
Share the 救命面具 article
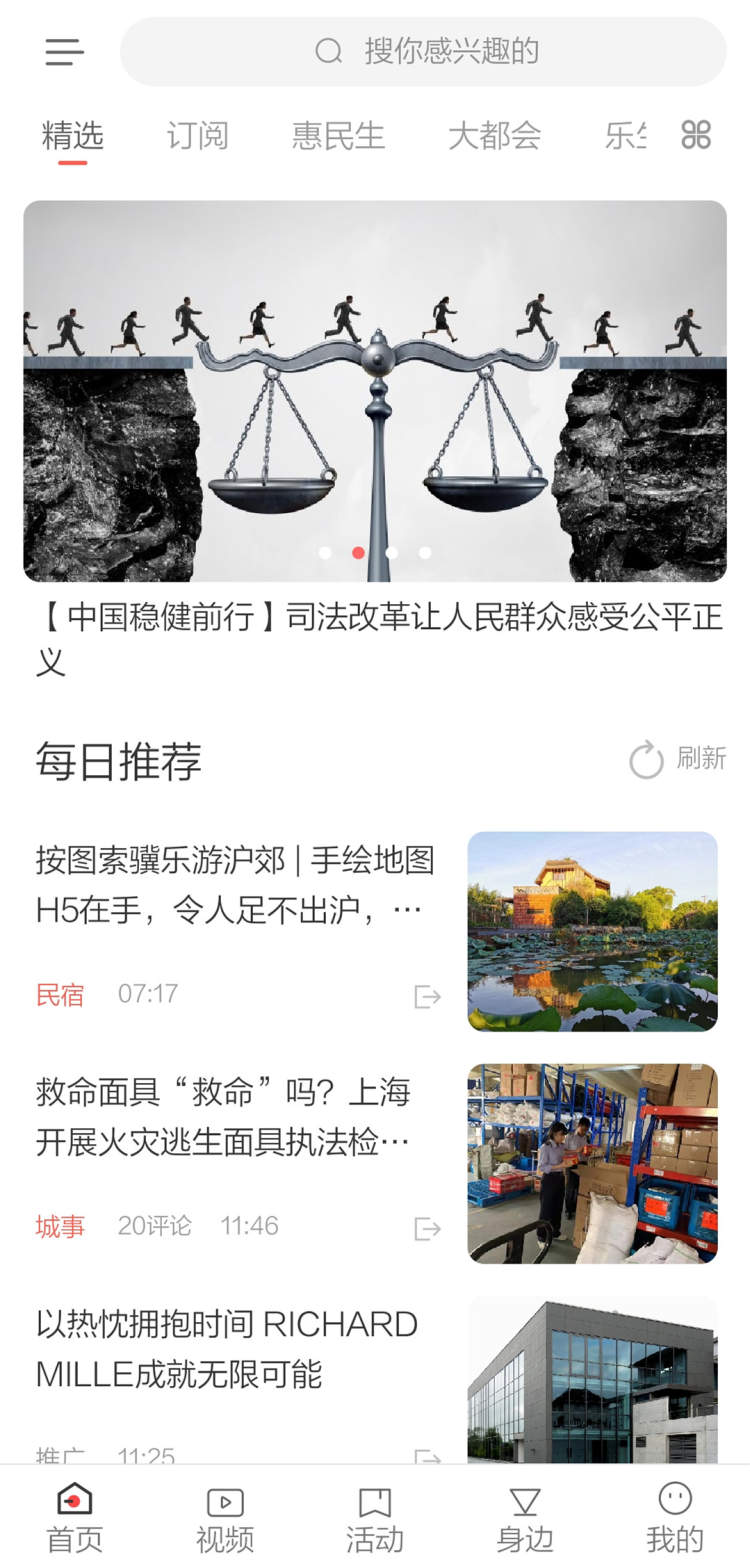click(x=427, y=1228)
